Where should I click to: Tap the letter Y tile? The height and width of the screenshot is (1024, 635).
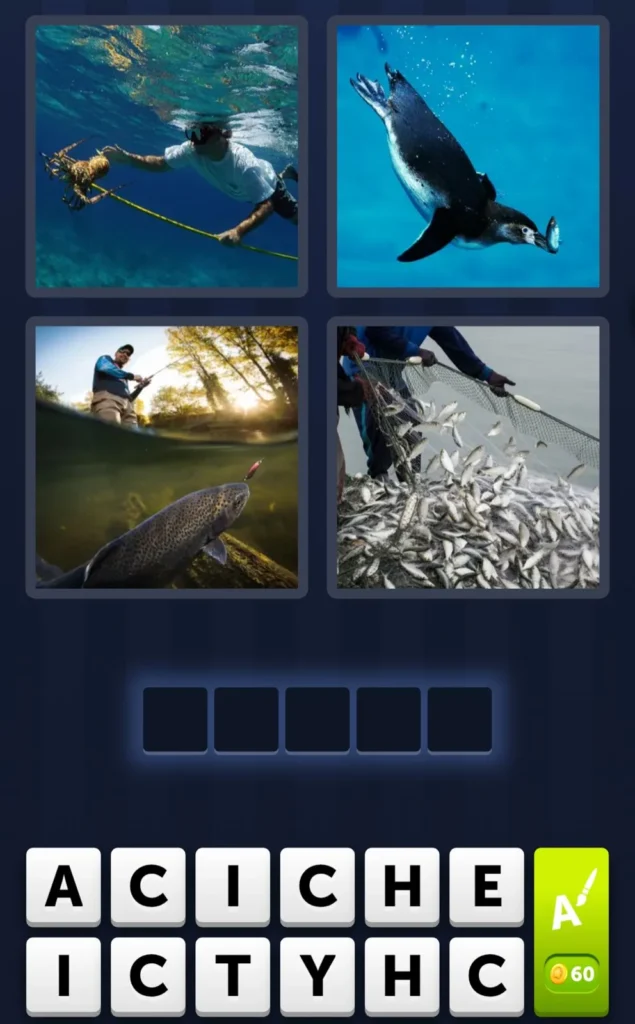click(317, 974)
